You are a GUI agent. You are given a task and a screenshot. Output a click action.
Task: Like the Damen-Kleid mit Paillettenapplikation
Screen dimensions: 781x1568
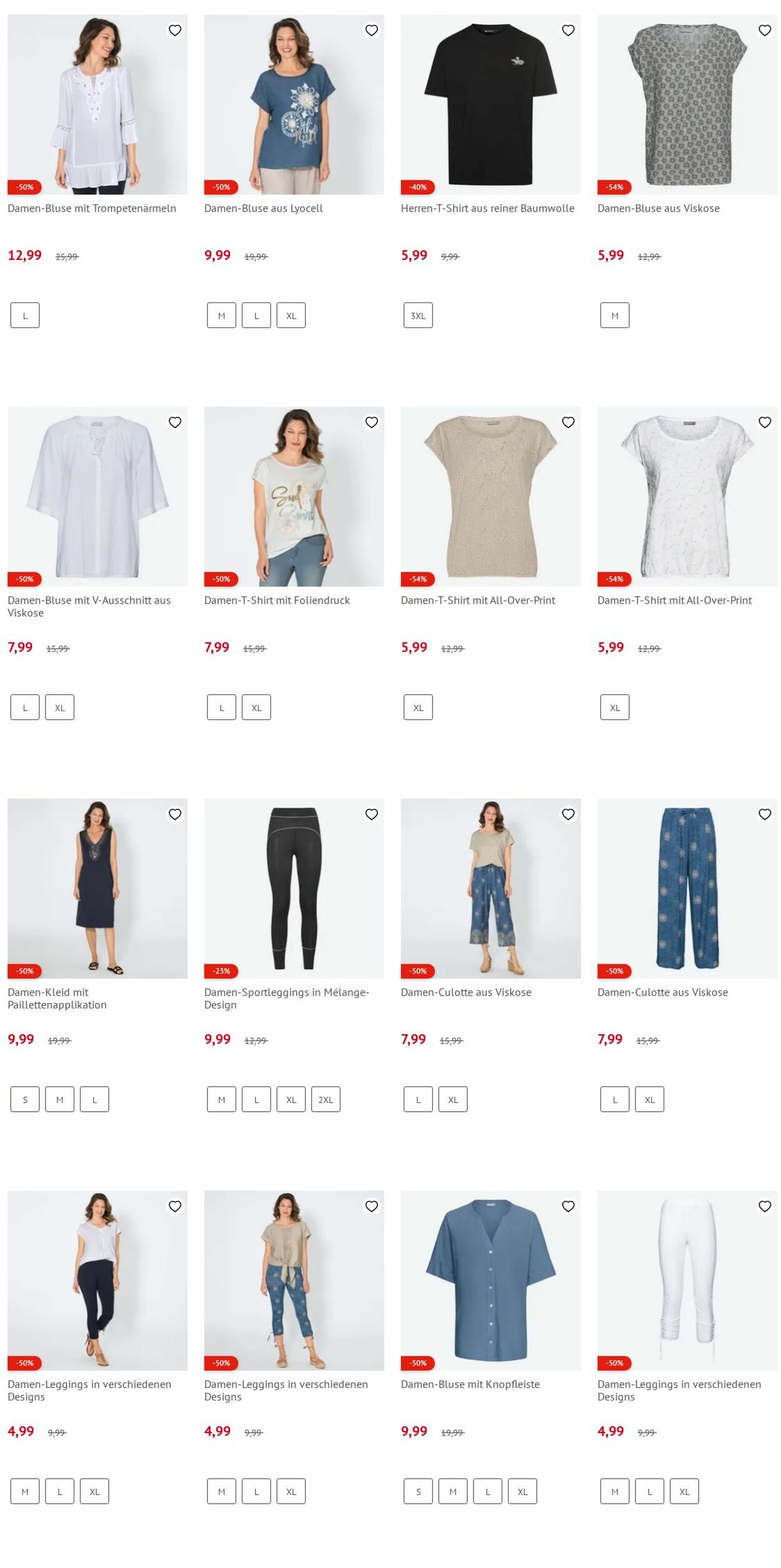point(175,814)
